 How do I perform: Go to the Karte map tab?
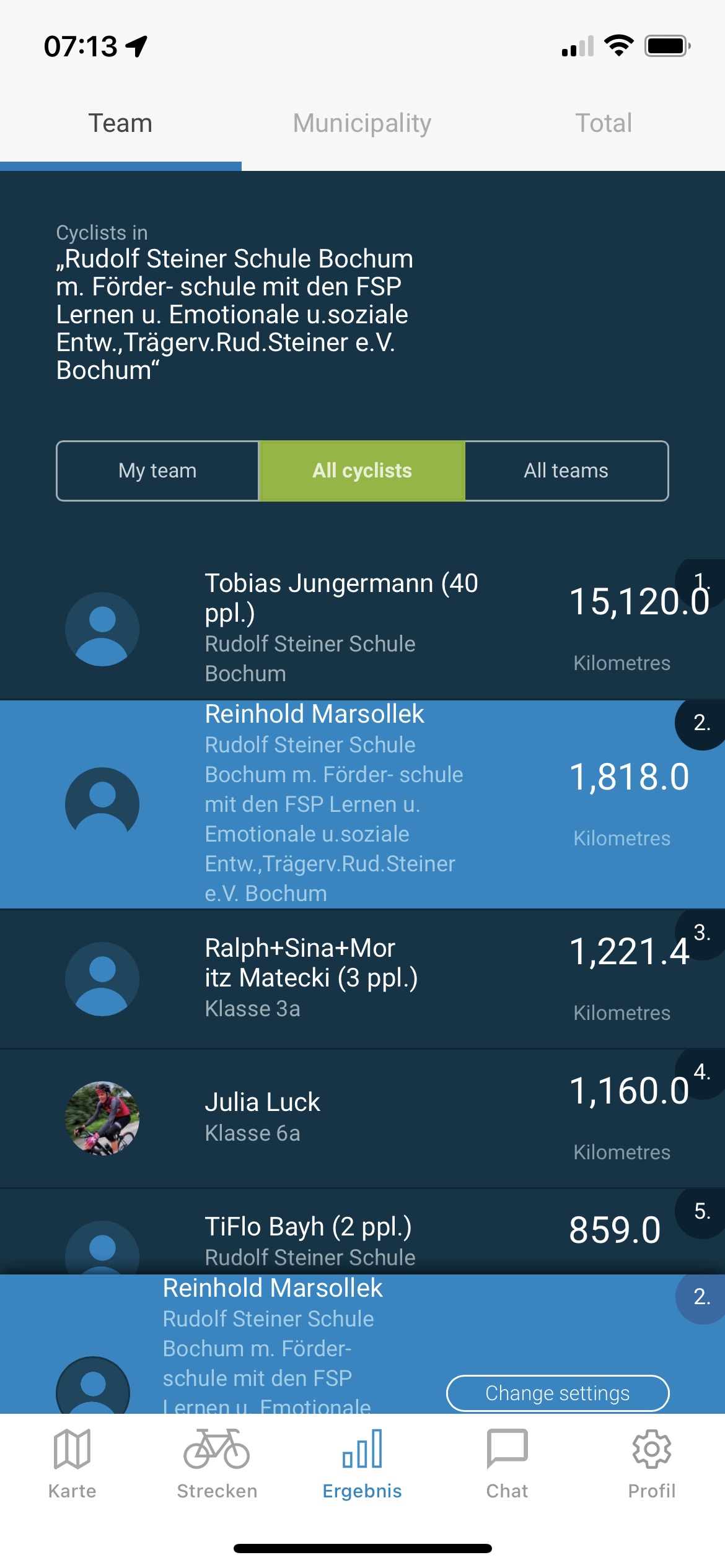coord(72,1464)
